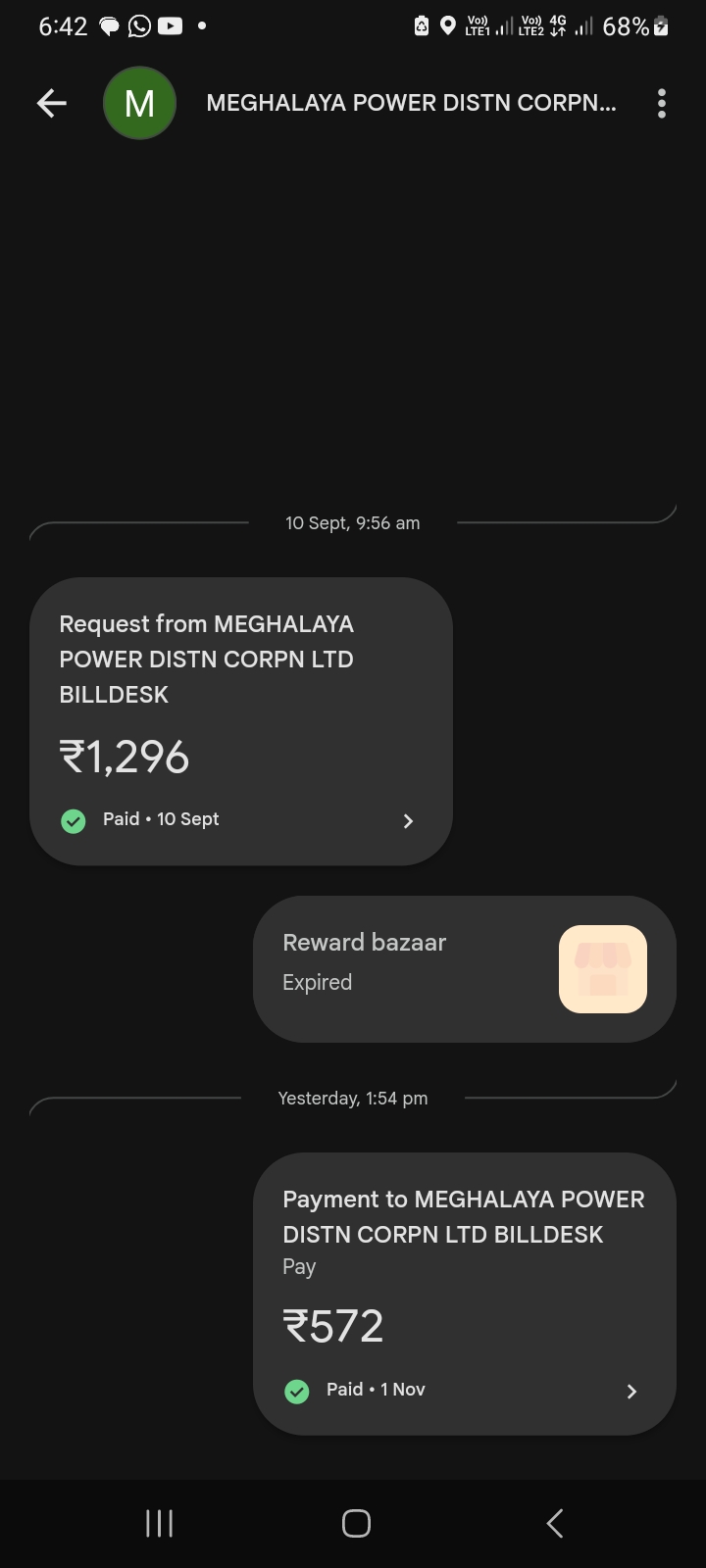Open the three-dot overflow menu
This screenshot has width=706, height=1568.
(662, 103)
